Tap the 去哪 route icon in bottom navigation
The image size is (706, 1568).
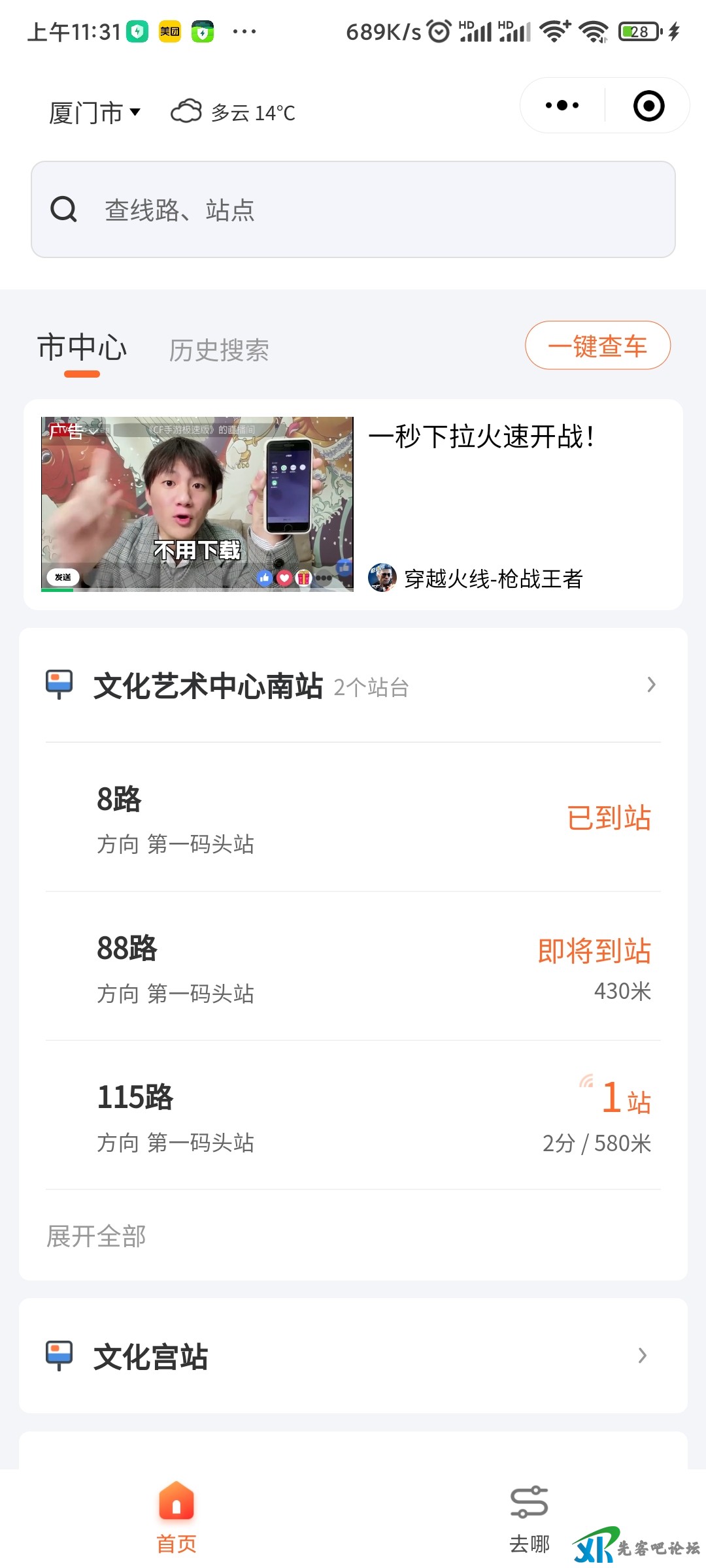click(531, 1501)
